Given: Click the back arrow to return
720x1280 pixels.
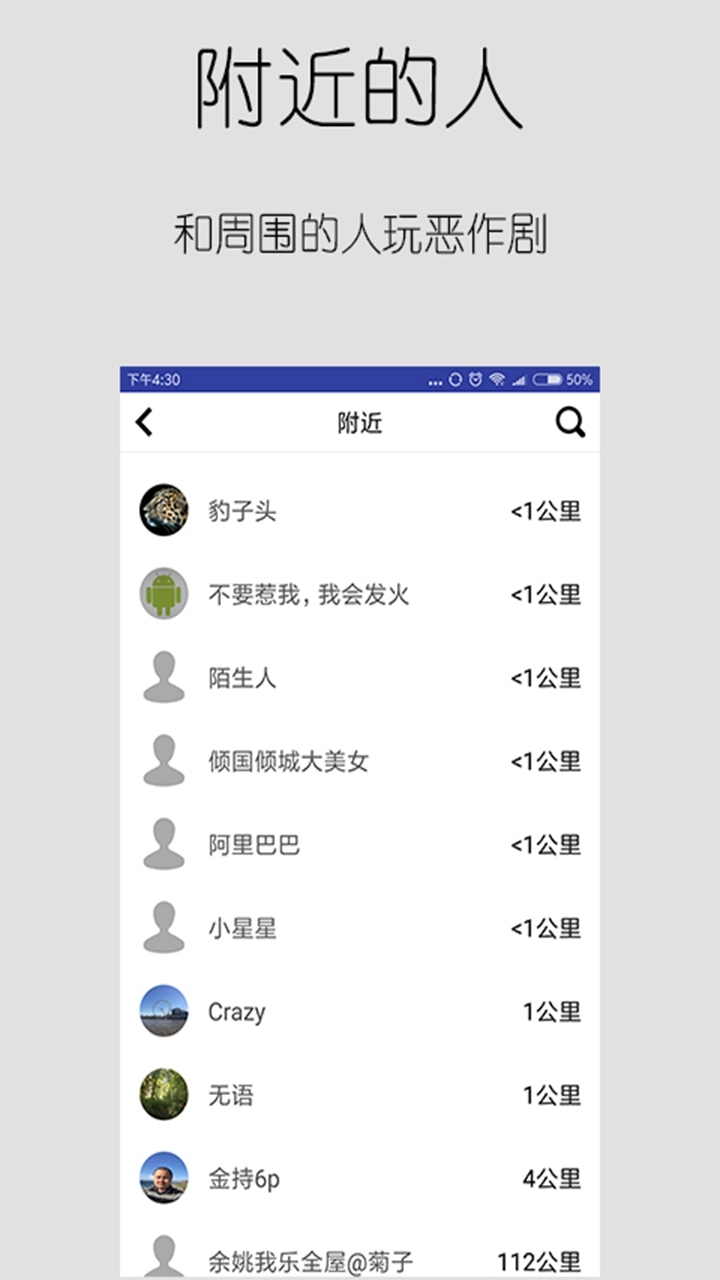Looking at the screenshot, I should tap(143, 423).
